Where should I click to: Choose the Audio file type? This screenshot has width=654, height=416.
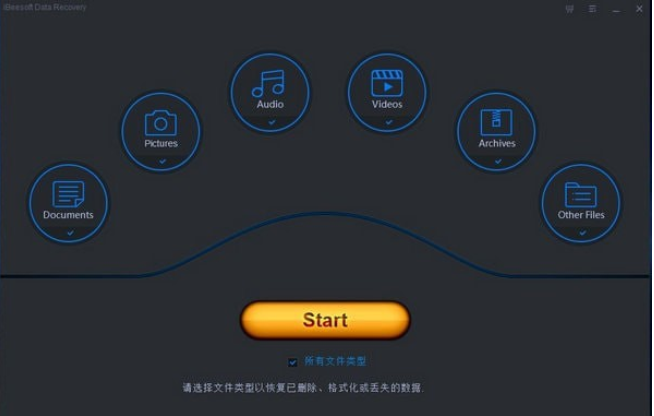269,92
